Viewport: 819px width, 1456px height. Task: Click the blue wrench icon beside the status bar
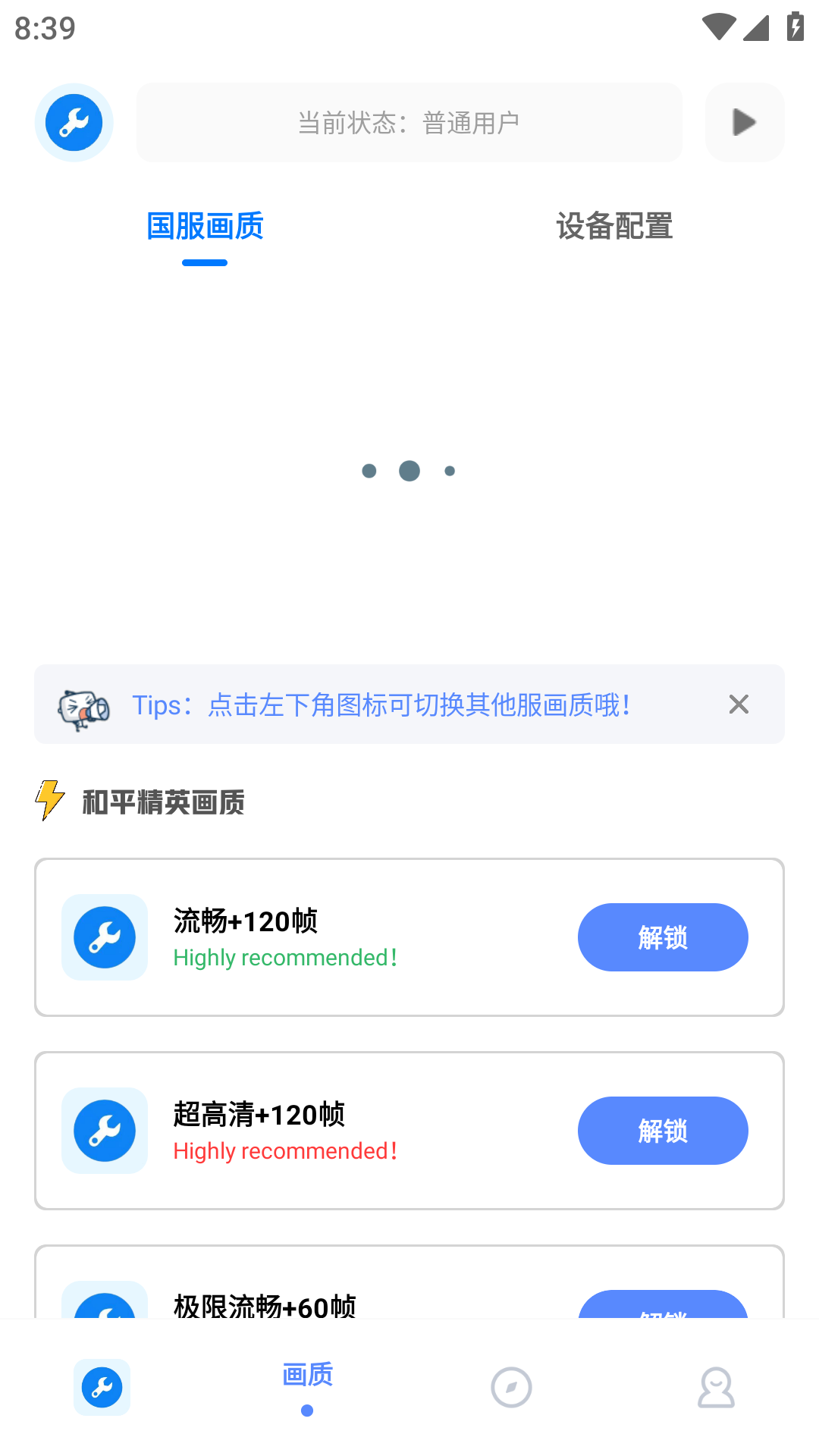click(x=73, y=122)
